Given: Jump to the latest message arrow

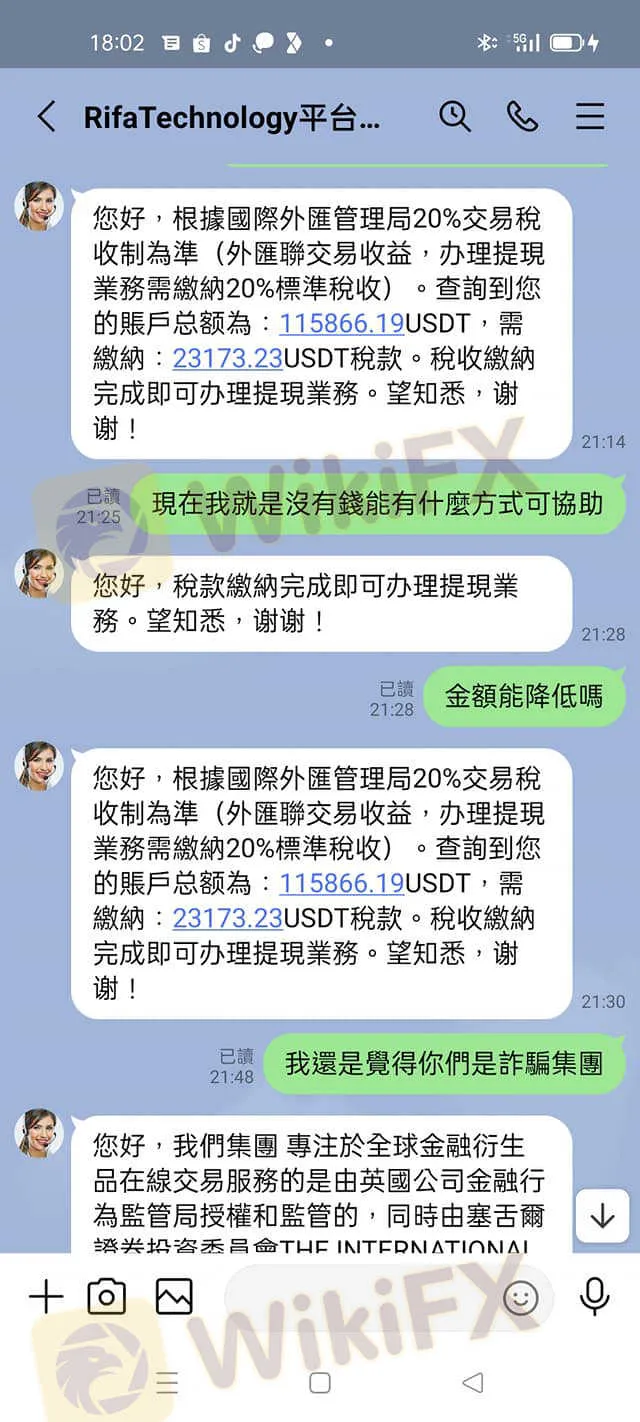Looking at the screenshot, I should pos(602,1216).
